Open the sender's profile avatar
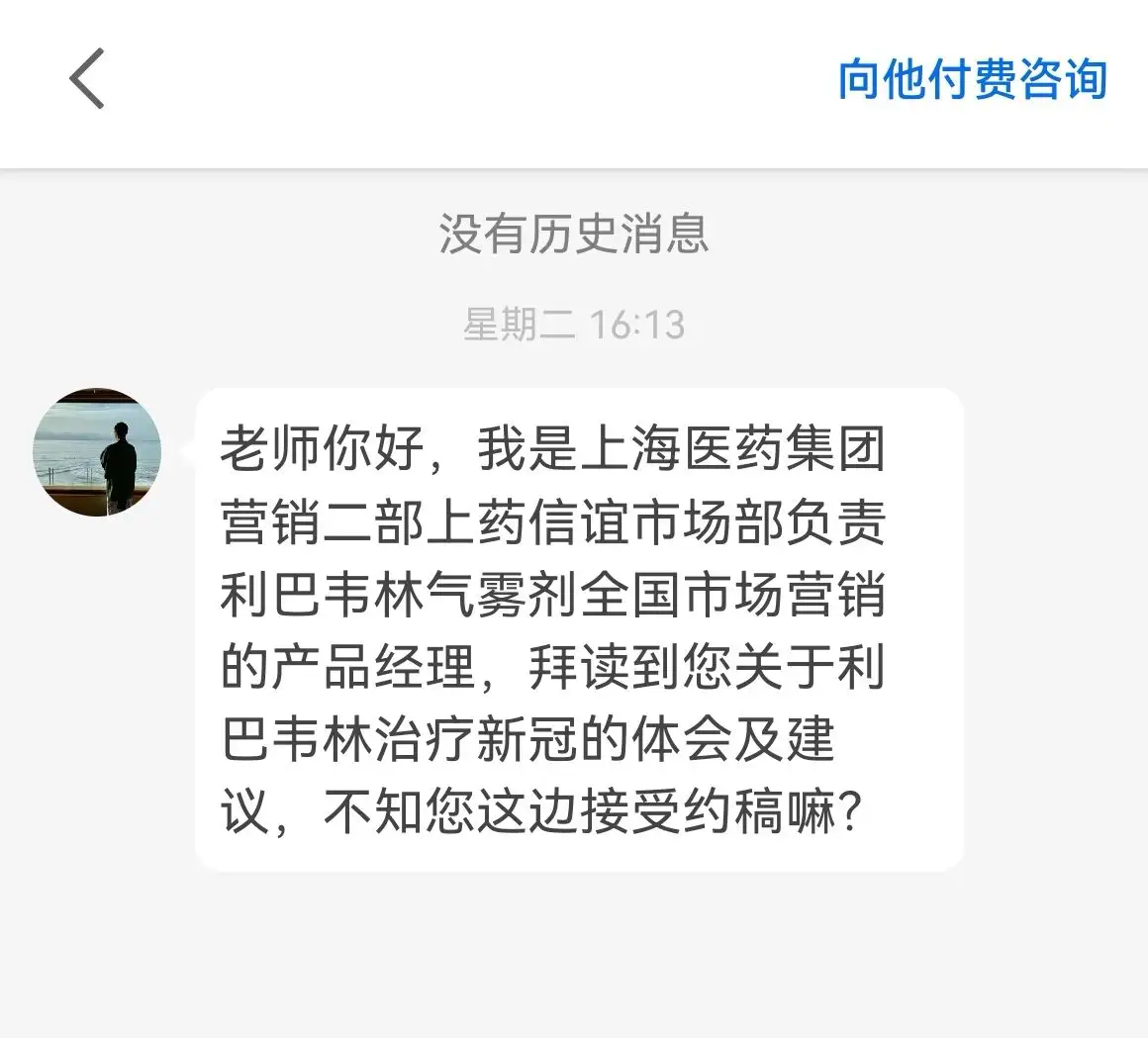 click(98, 452)
